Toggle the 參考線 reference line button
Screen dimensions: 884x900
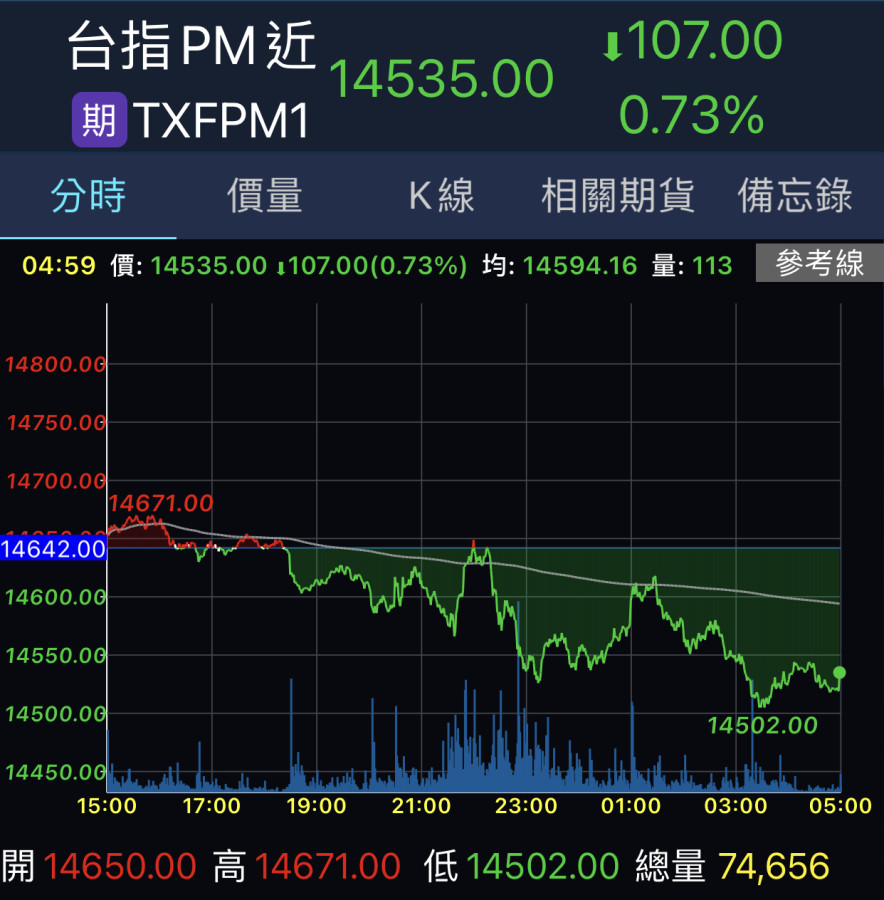819,264
